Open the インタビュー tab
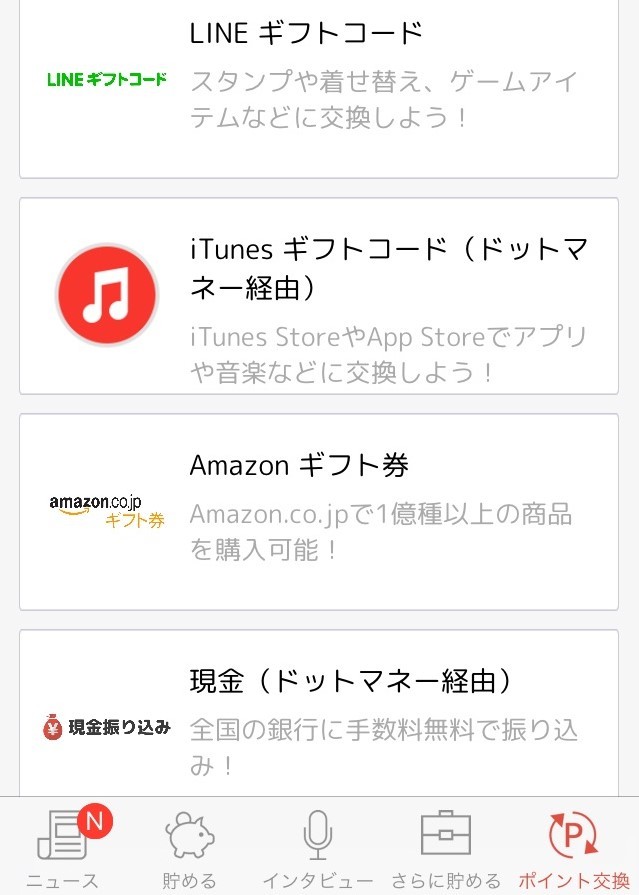This screenshot has width=639, height=895. tap(317, 847)
